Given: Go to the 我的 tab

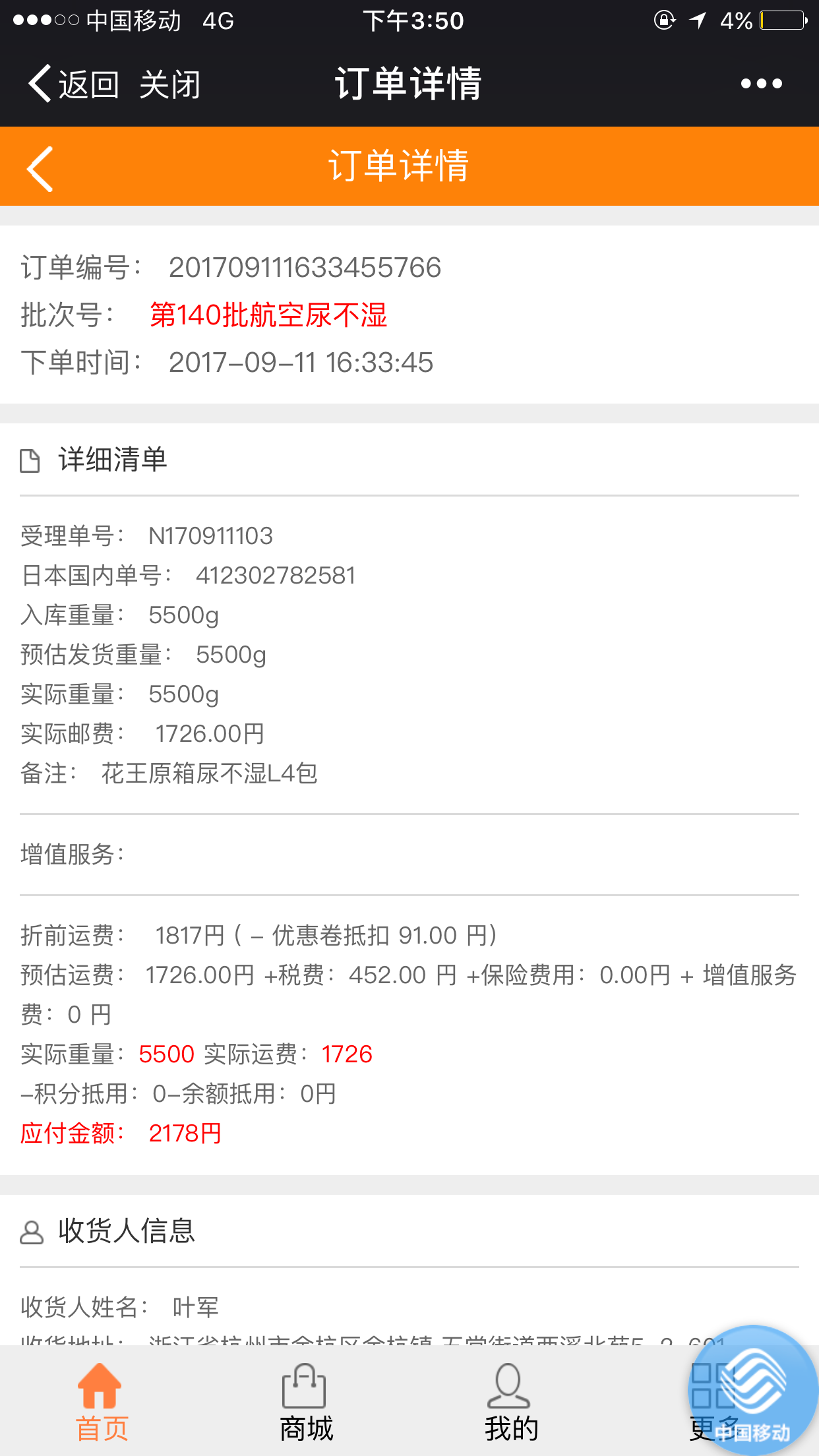Looking at the screenshot, I should click(x=511, y=1401).
